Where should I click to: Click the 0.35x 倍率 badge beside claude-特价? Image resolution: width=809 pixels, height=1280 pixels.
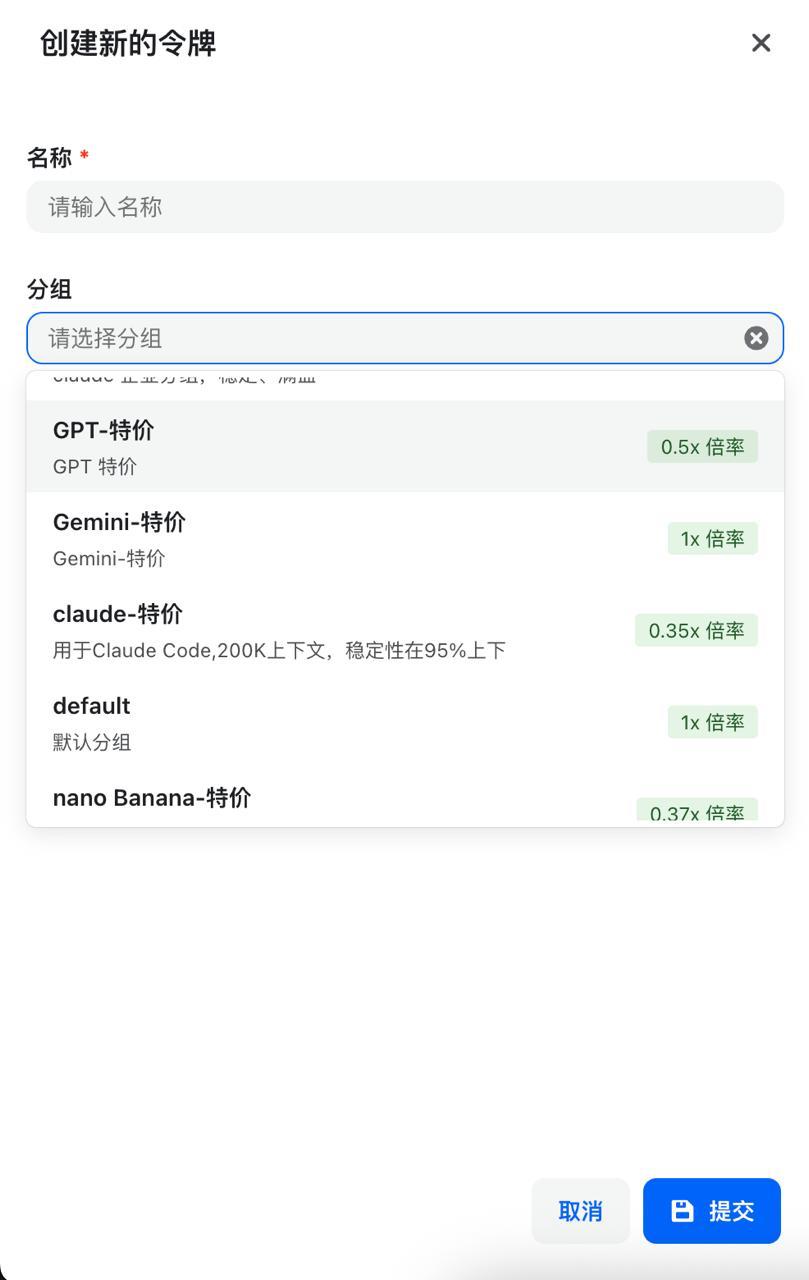click(x=695, y=630)
